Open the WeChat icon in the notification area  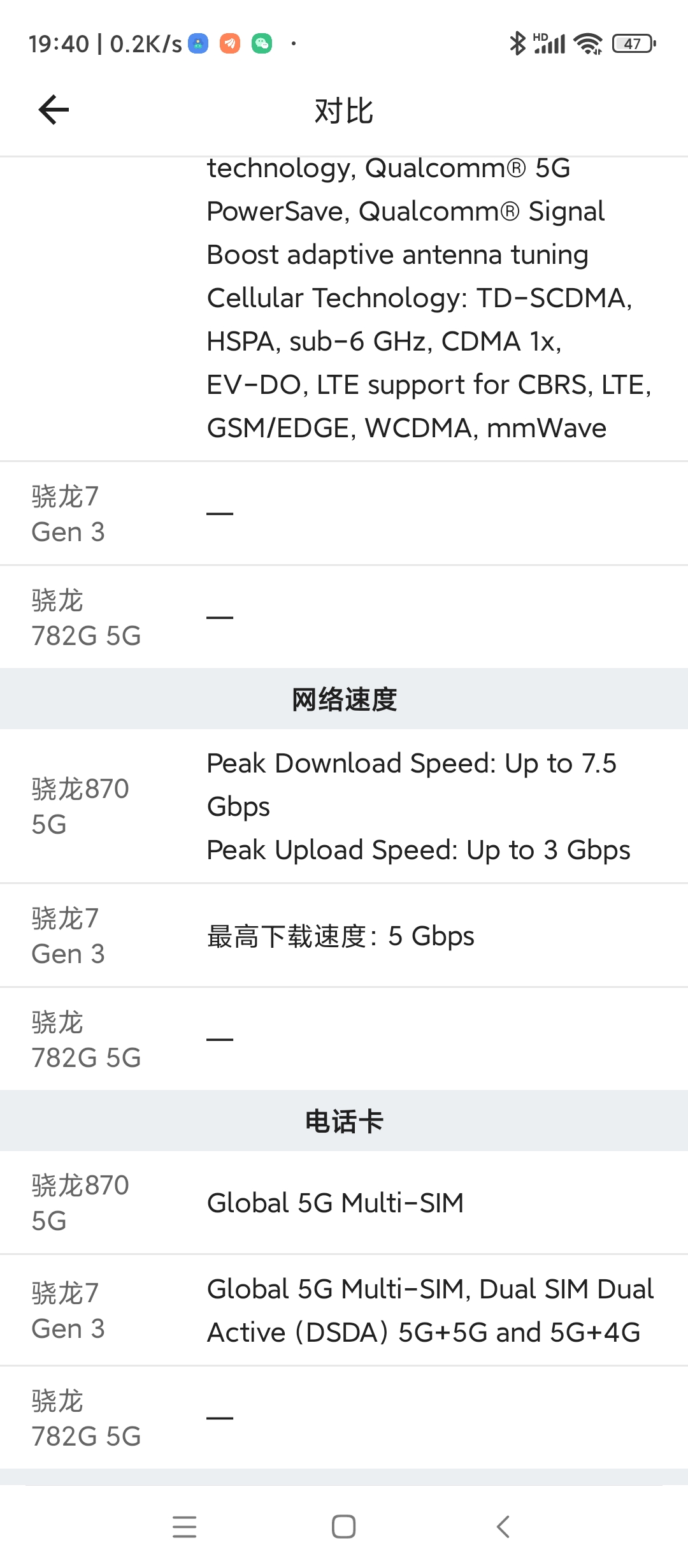point(263,43)
